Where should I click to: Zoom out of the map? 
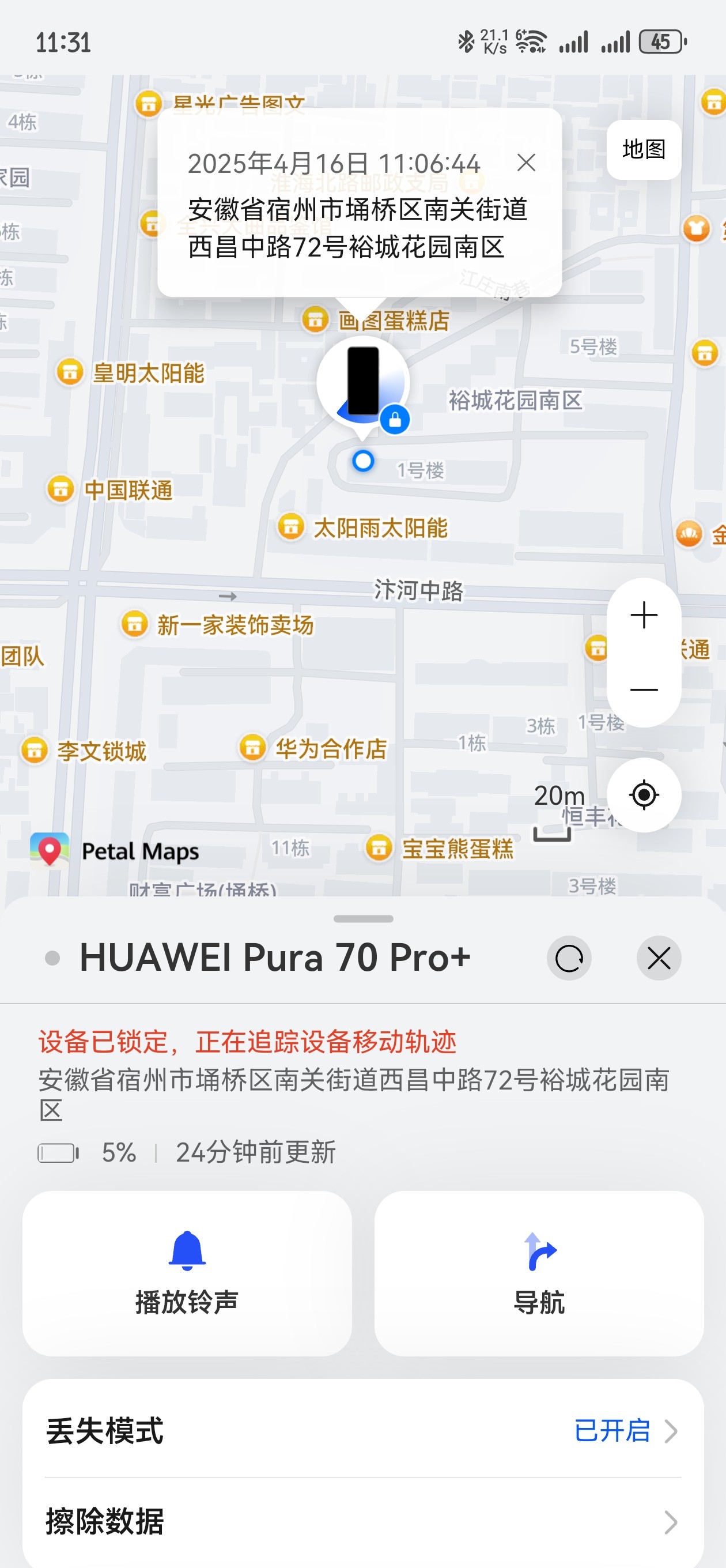[643, 689]
